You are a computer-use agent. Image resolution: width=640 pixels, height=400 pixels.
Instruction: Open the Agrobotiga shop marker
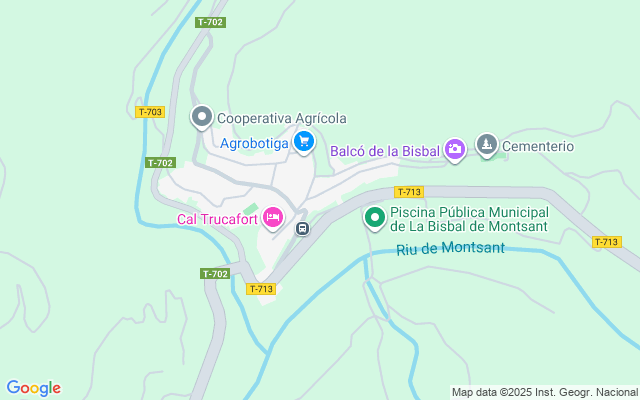[x=305, y=143]
